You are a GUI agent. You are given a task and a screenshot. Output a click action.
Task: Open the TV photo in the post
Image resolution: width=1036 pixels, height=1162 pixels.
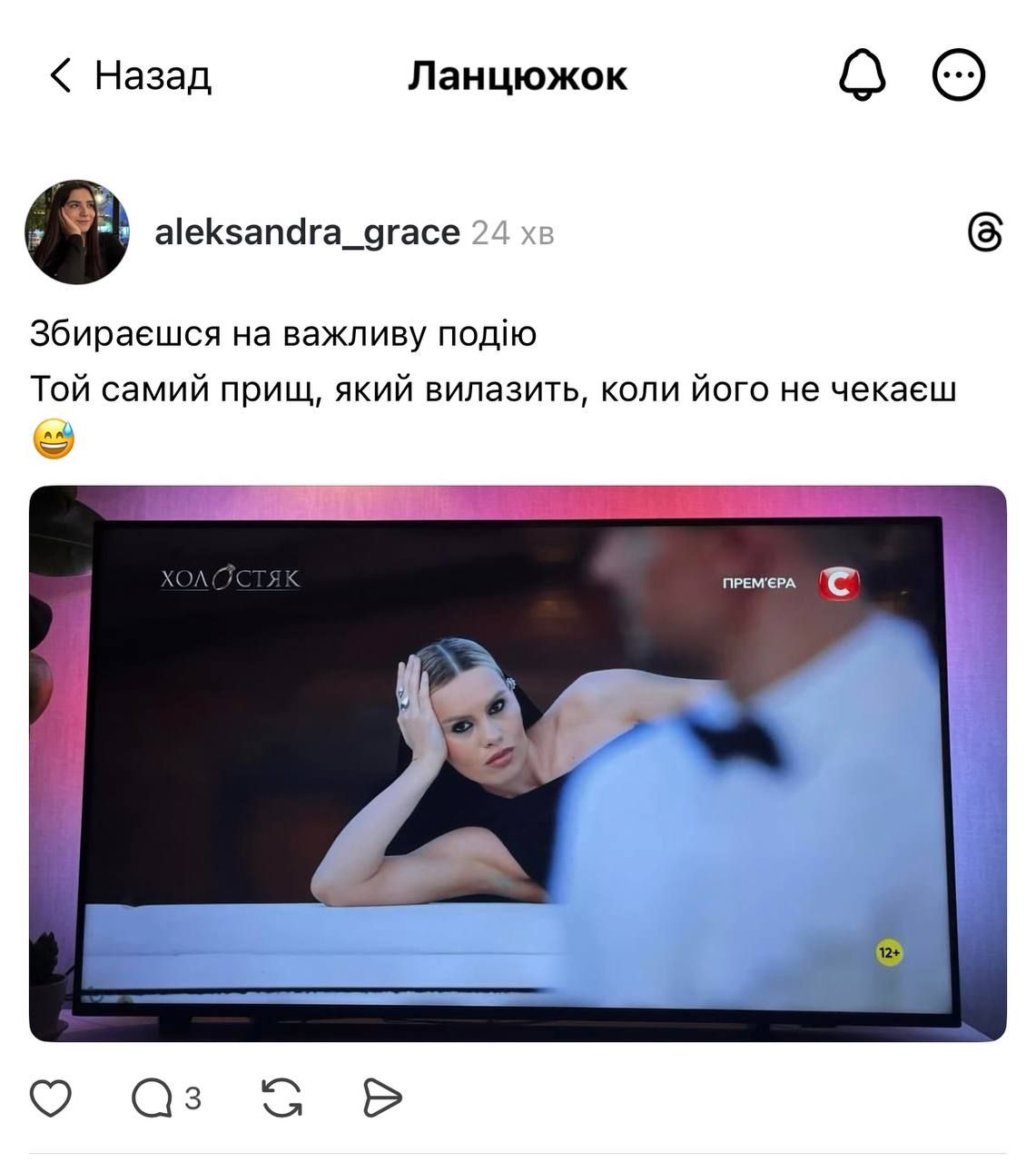[x=518, y=763]
